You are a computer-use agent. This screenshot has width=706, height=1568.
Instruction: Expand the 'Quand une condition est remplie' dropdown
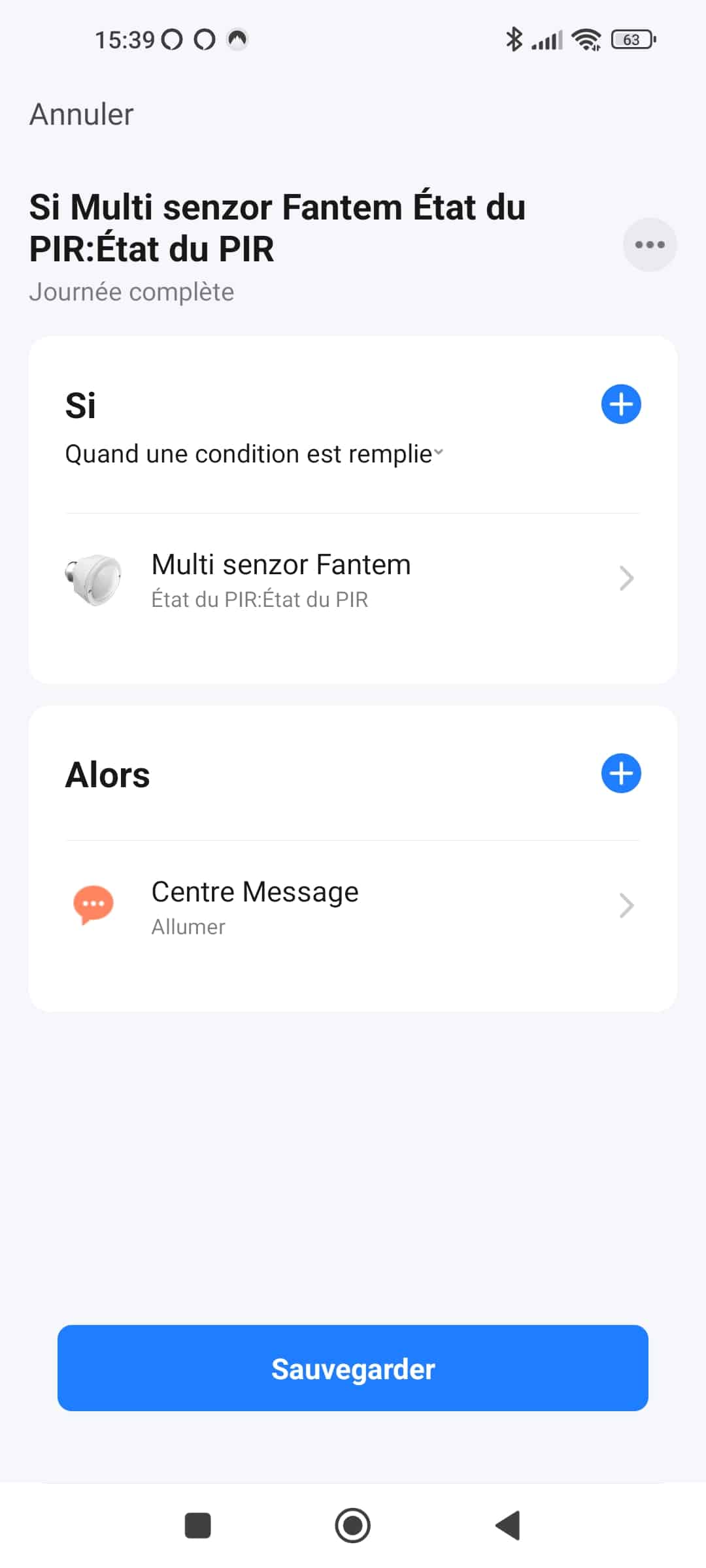click(254, 453)
